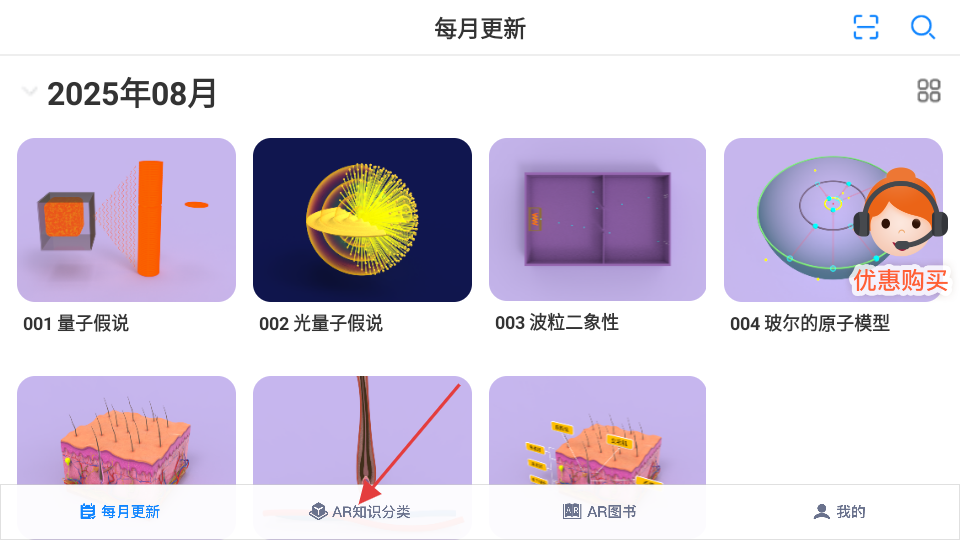
Task: View the 003 波粒二象性 model
Action: point(597,220)
